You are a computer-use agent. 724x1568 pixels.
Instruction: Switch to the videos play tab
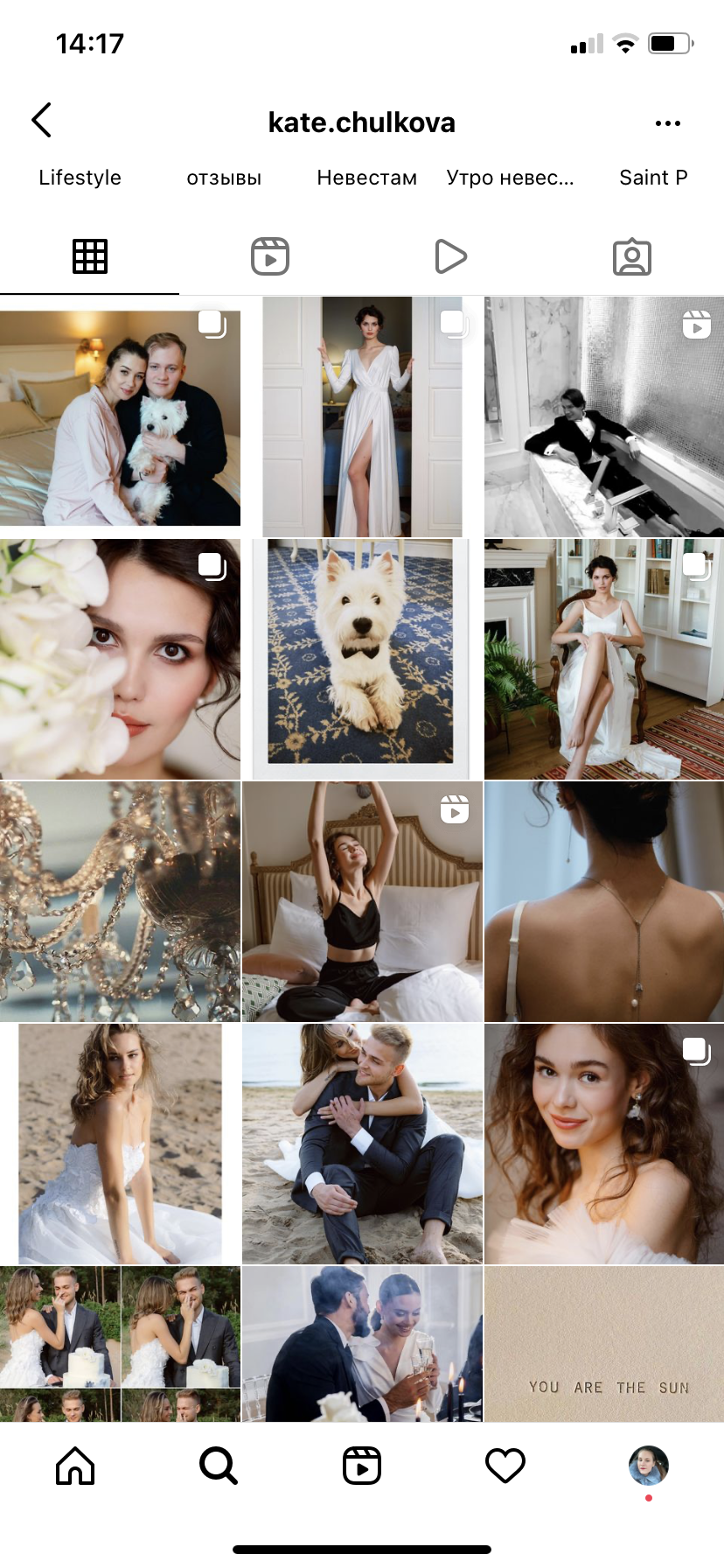click(450, 256)
